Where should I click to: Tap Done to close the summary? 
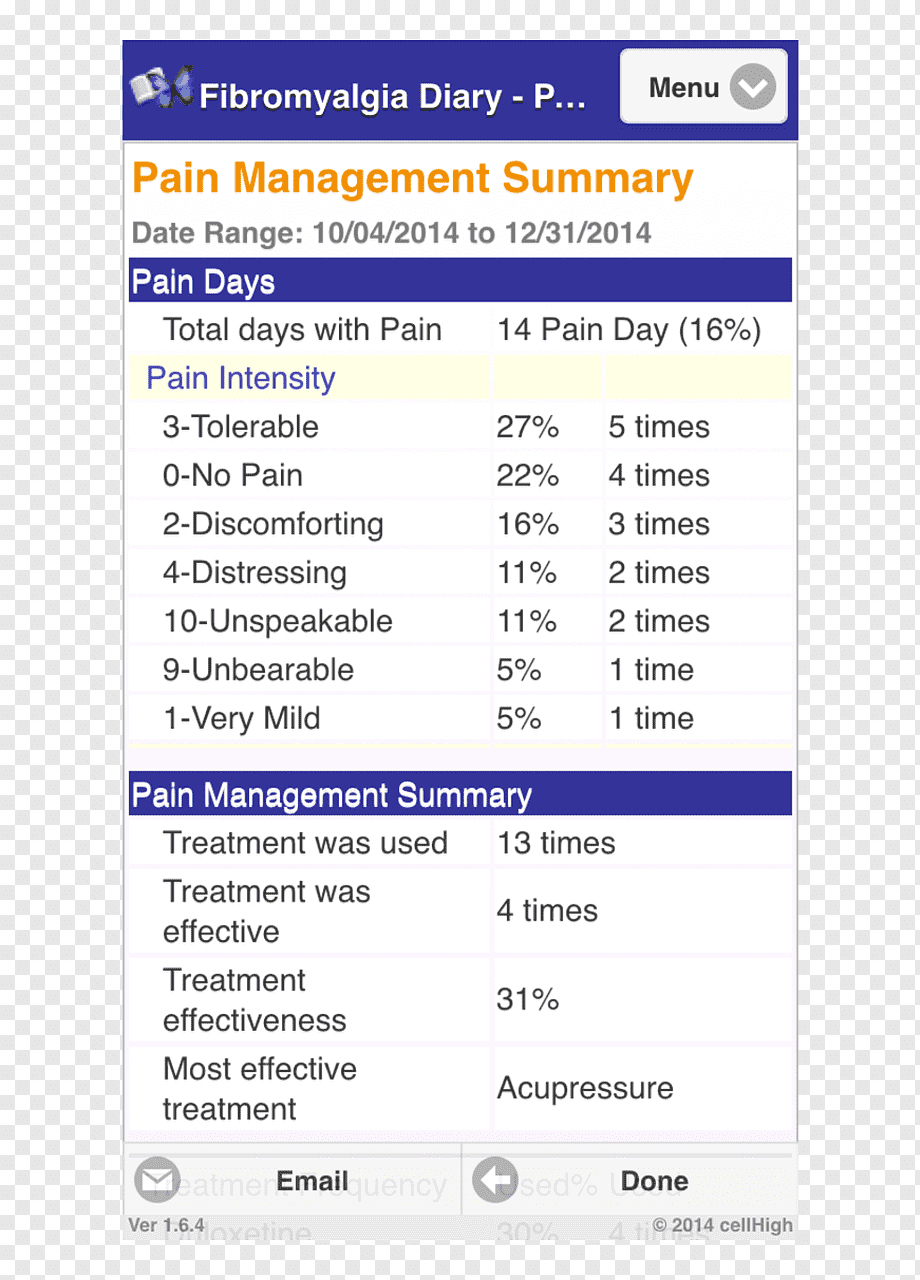[x=630, y=1181]
